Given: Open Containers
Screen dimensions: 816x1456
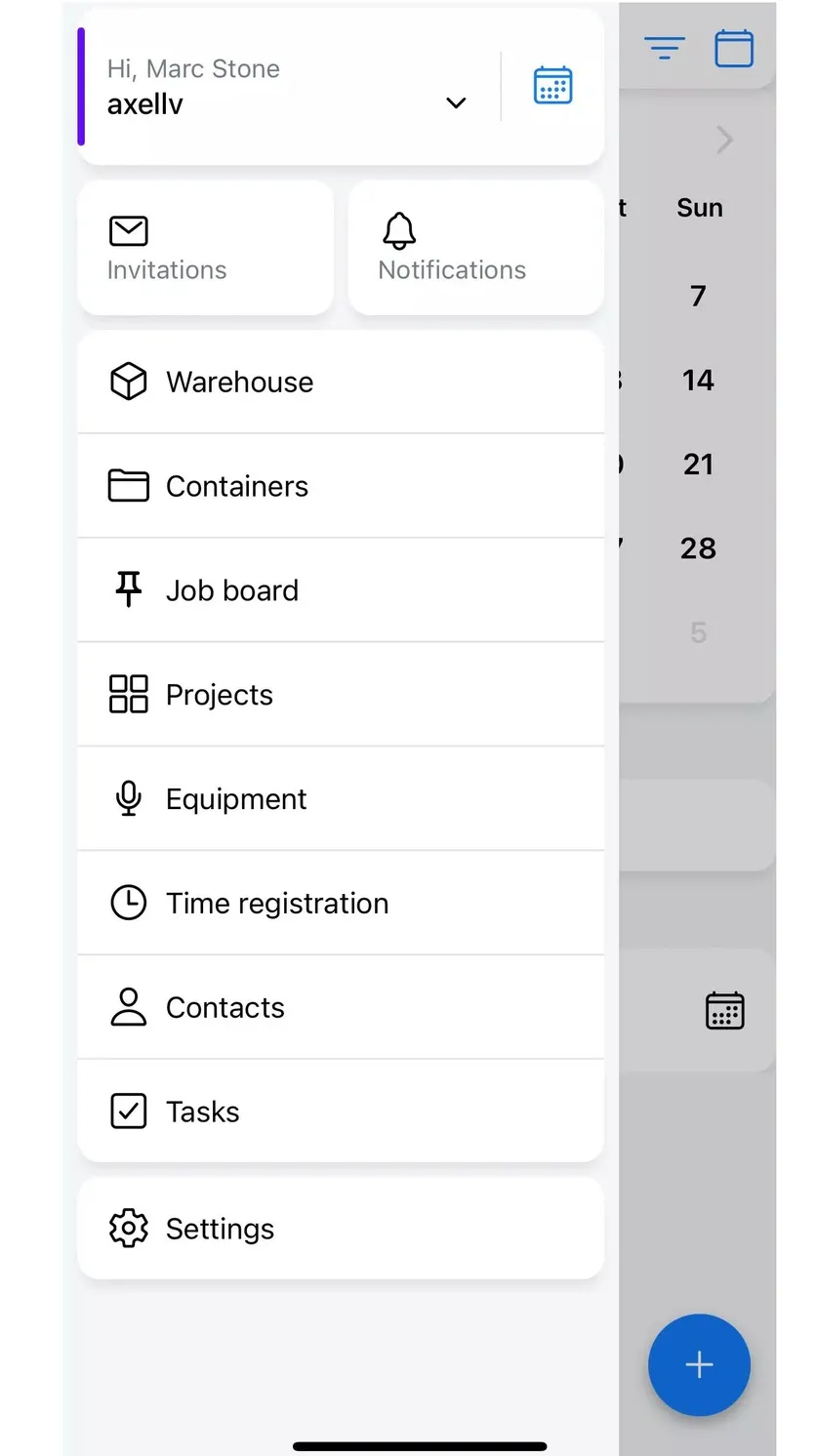Looking at the screenshot, I should [x=341, y=486].
